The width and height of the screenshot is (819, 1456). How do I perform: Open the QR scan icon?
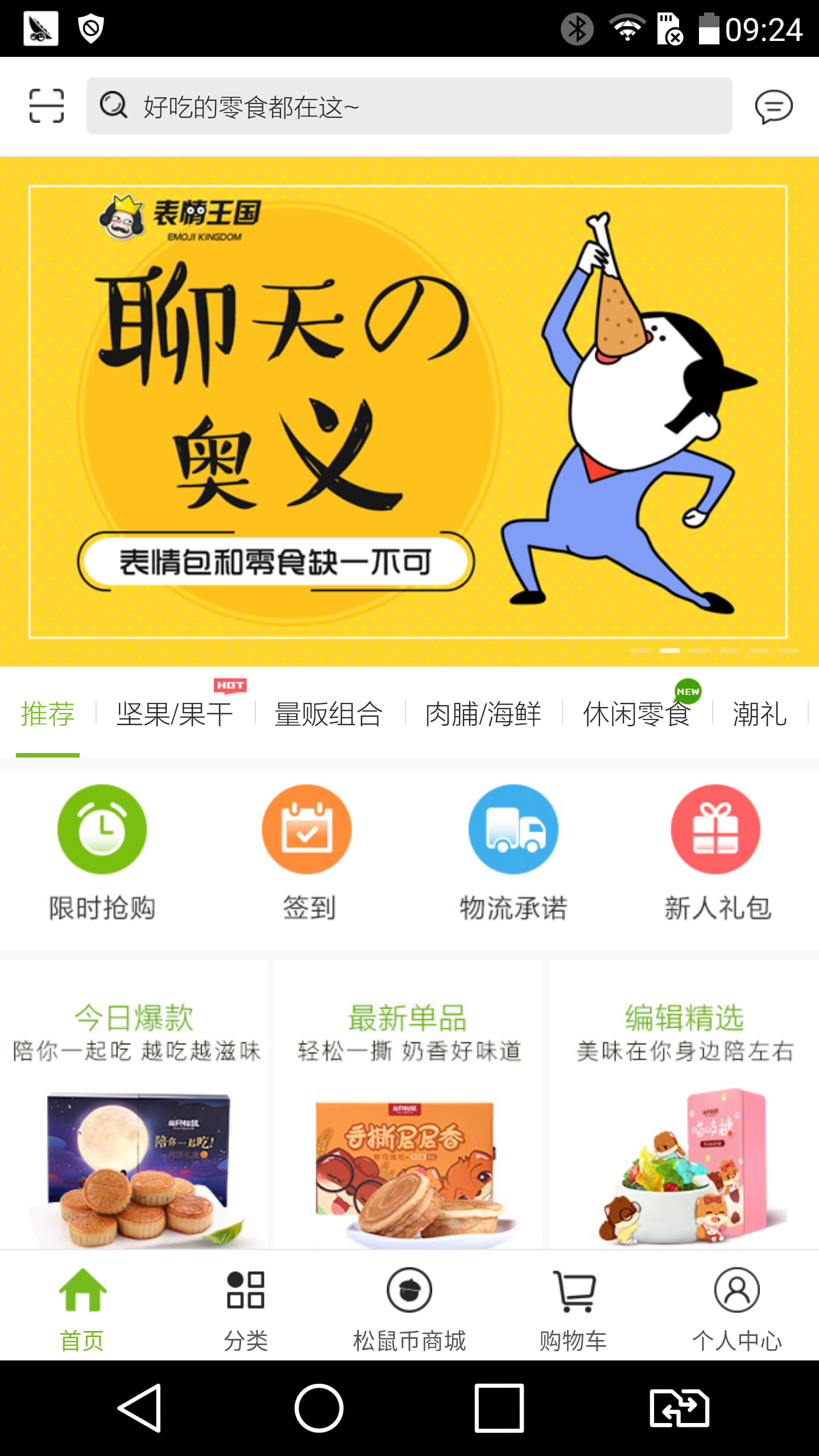(47, 106)
